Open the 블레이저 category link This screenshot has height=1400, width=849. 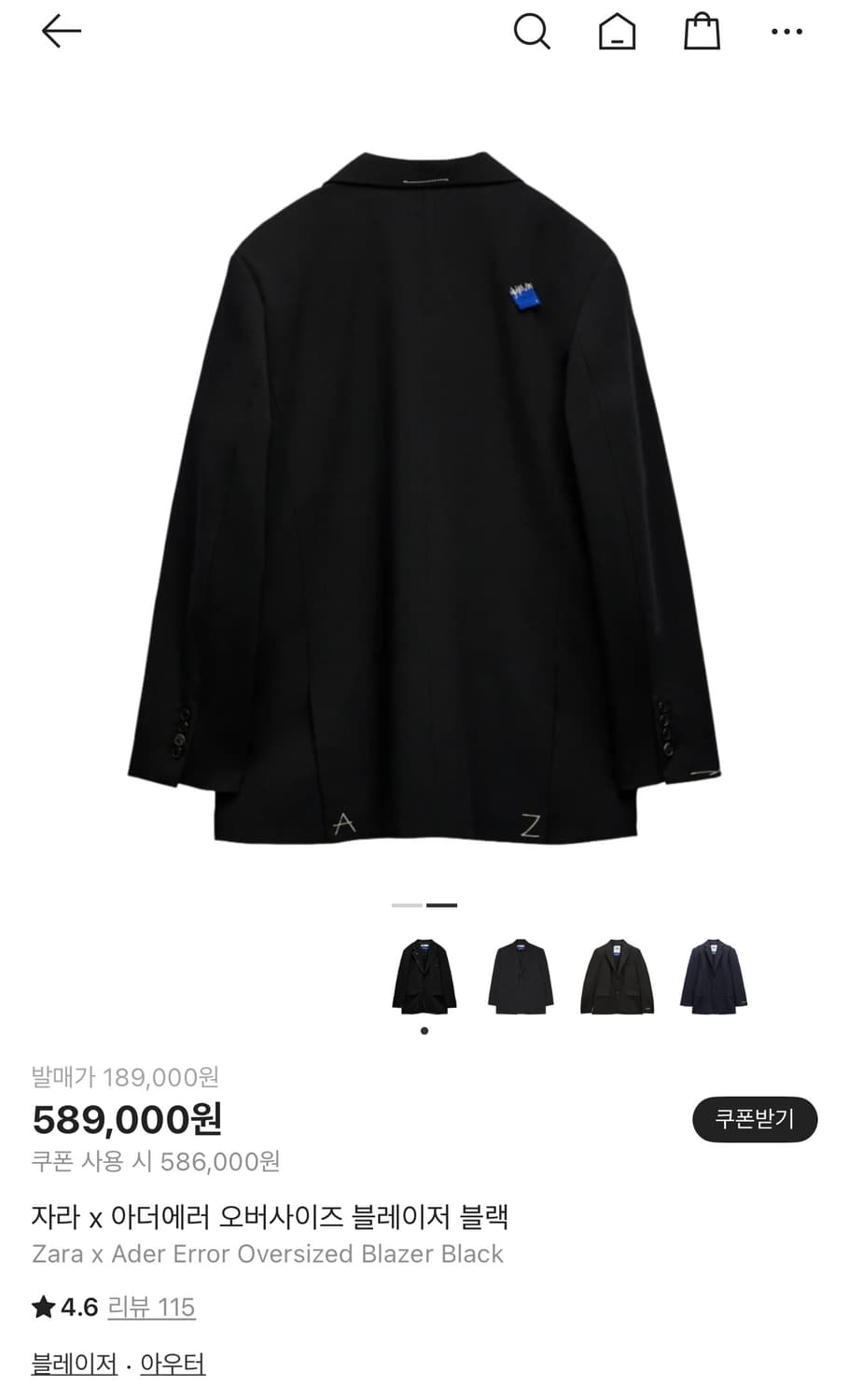[75, 1364]
